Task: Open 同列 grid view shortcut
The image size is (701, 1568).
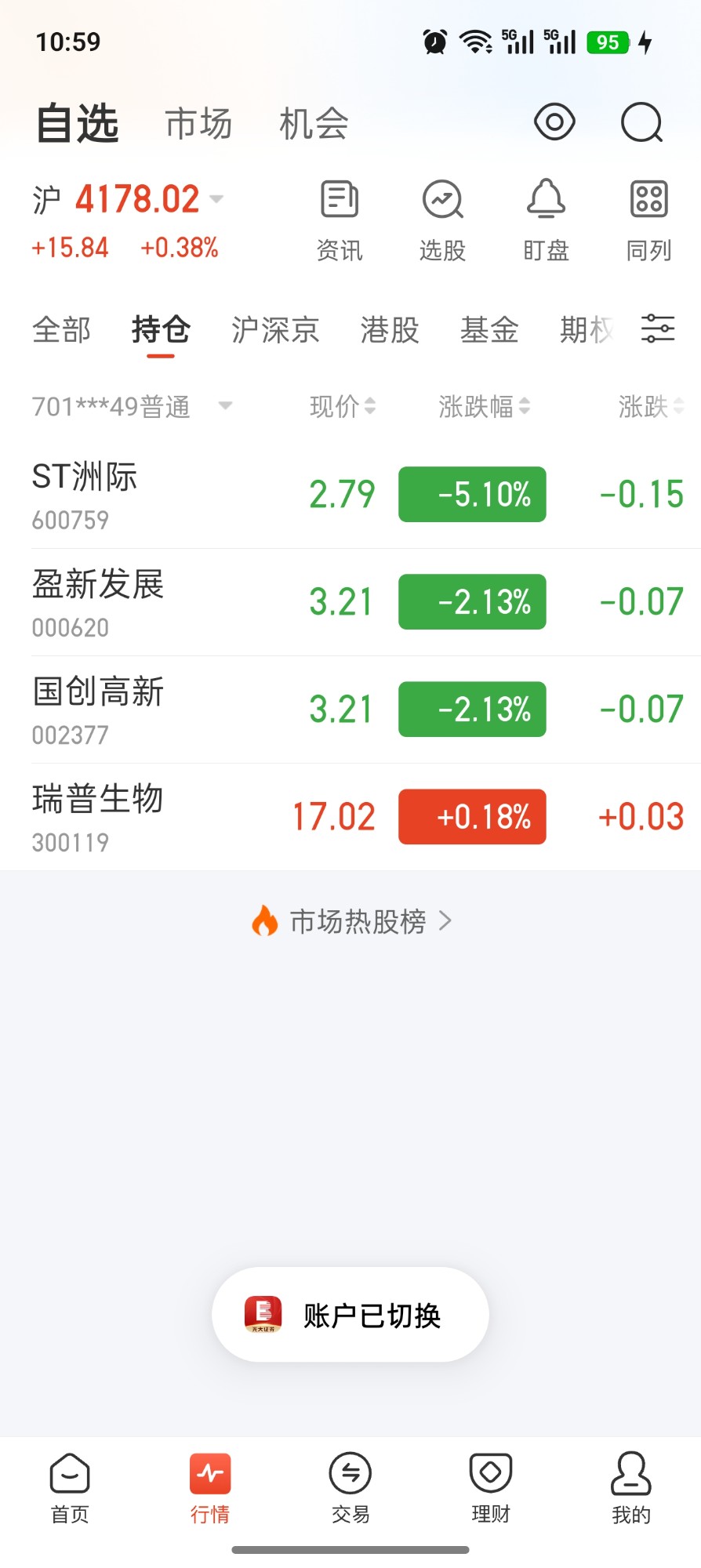Action: coord(648,221)
